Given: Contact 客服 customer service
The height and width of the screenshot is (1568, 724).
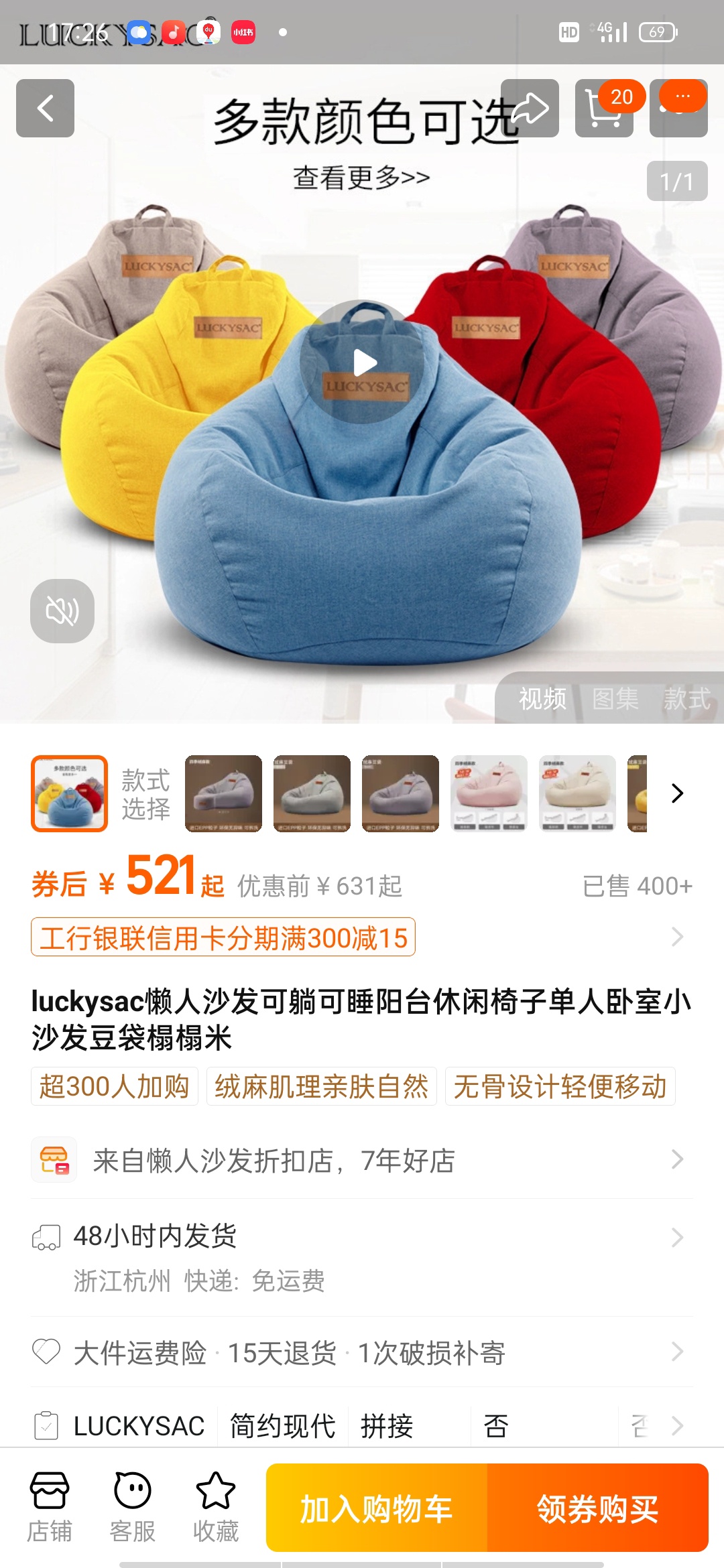Looking at the screenshot, I should point(133,1505).
